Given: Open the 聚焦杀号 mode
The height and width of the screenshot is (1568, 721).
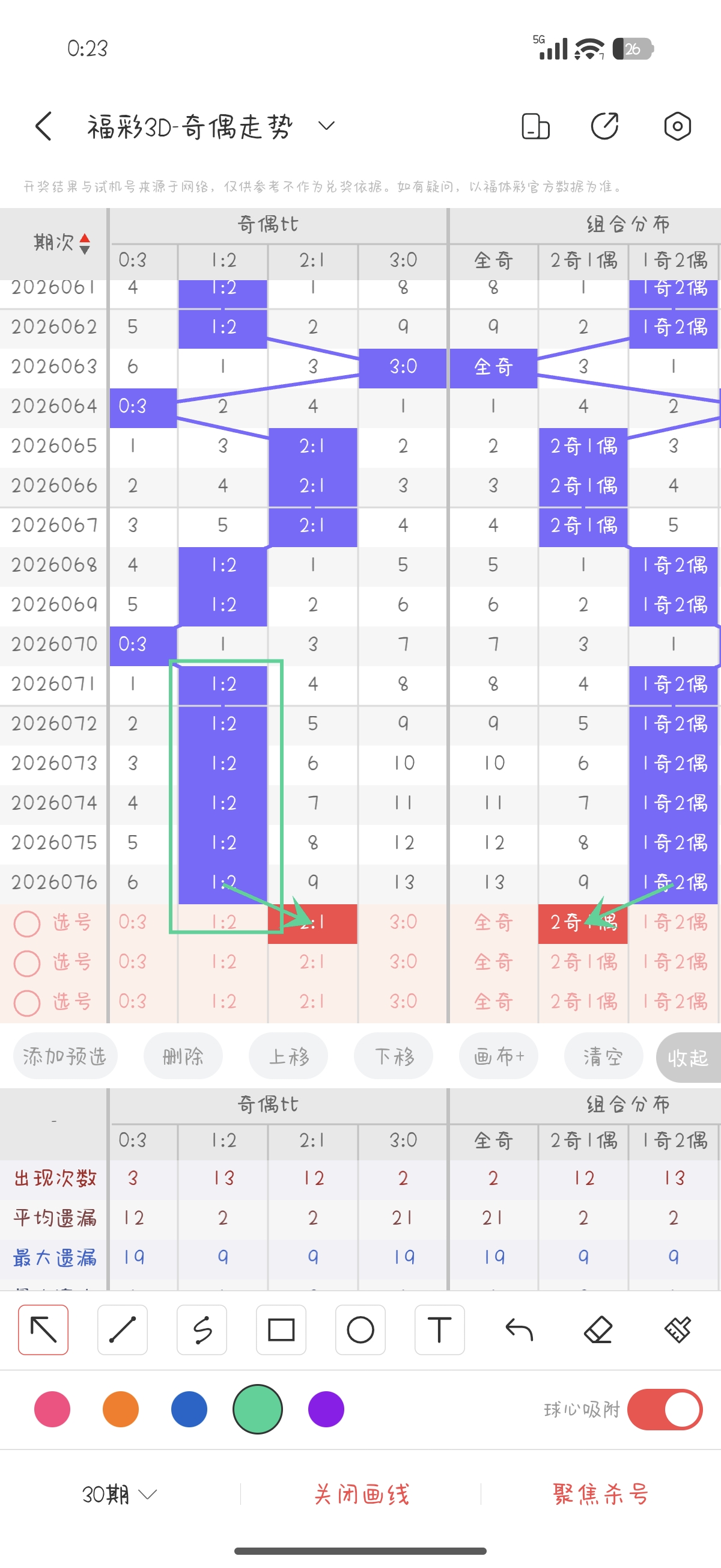Looking at the screenshot, I should point(600,1493).
